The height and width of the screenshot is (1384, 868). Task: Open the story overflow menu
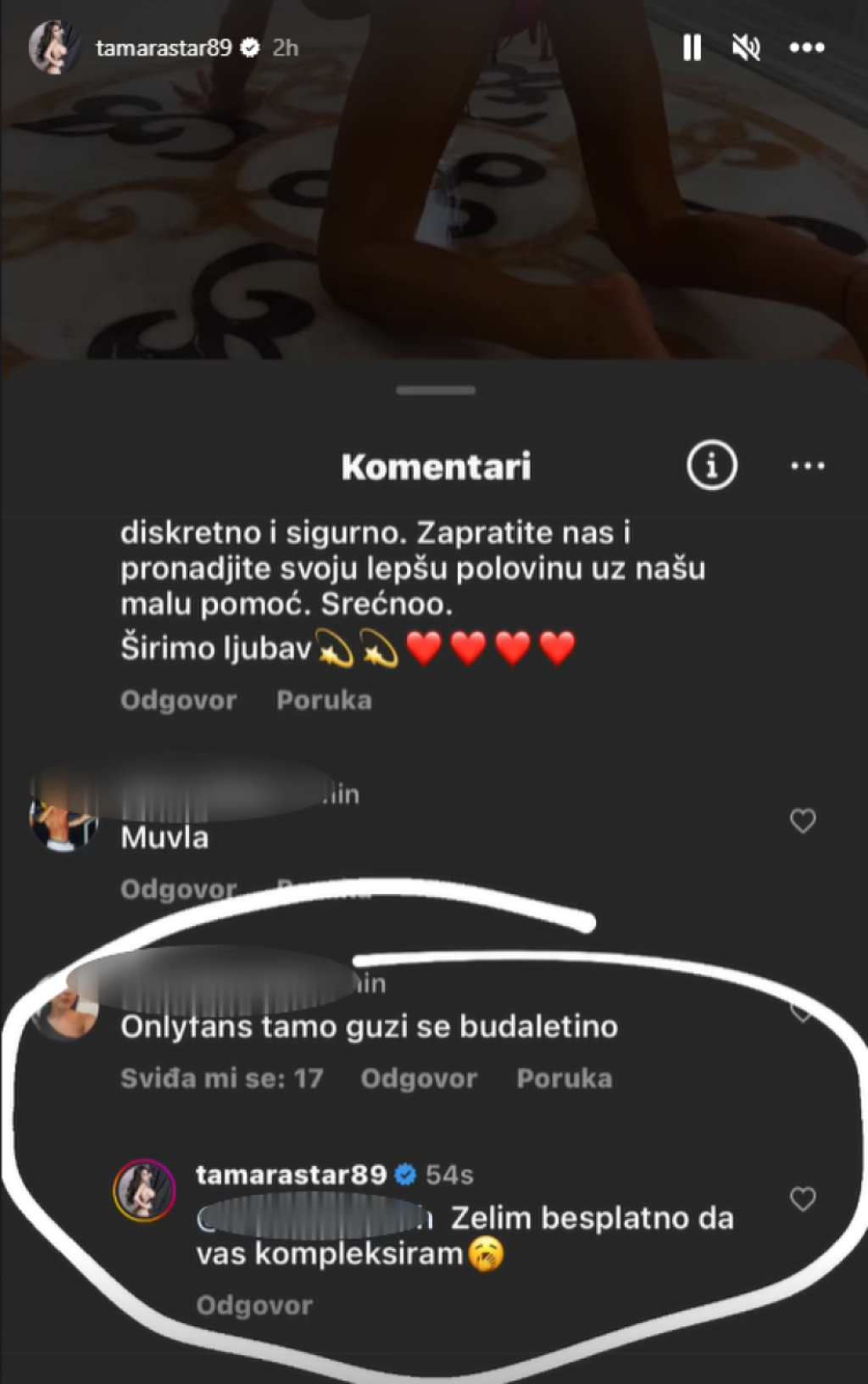[x=806, y=47]
